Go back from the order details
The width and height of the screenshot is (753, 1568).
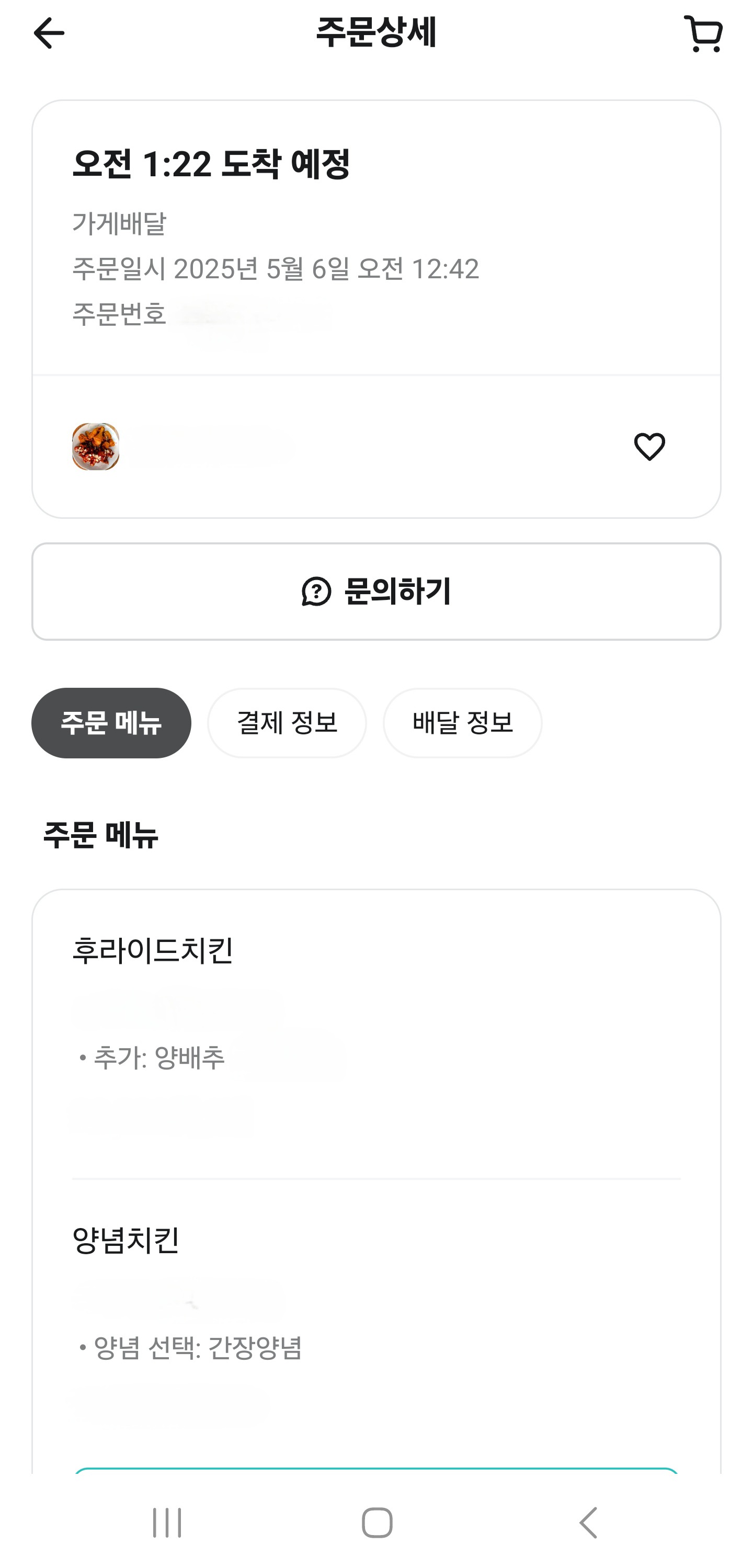49,33
